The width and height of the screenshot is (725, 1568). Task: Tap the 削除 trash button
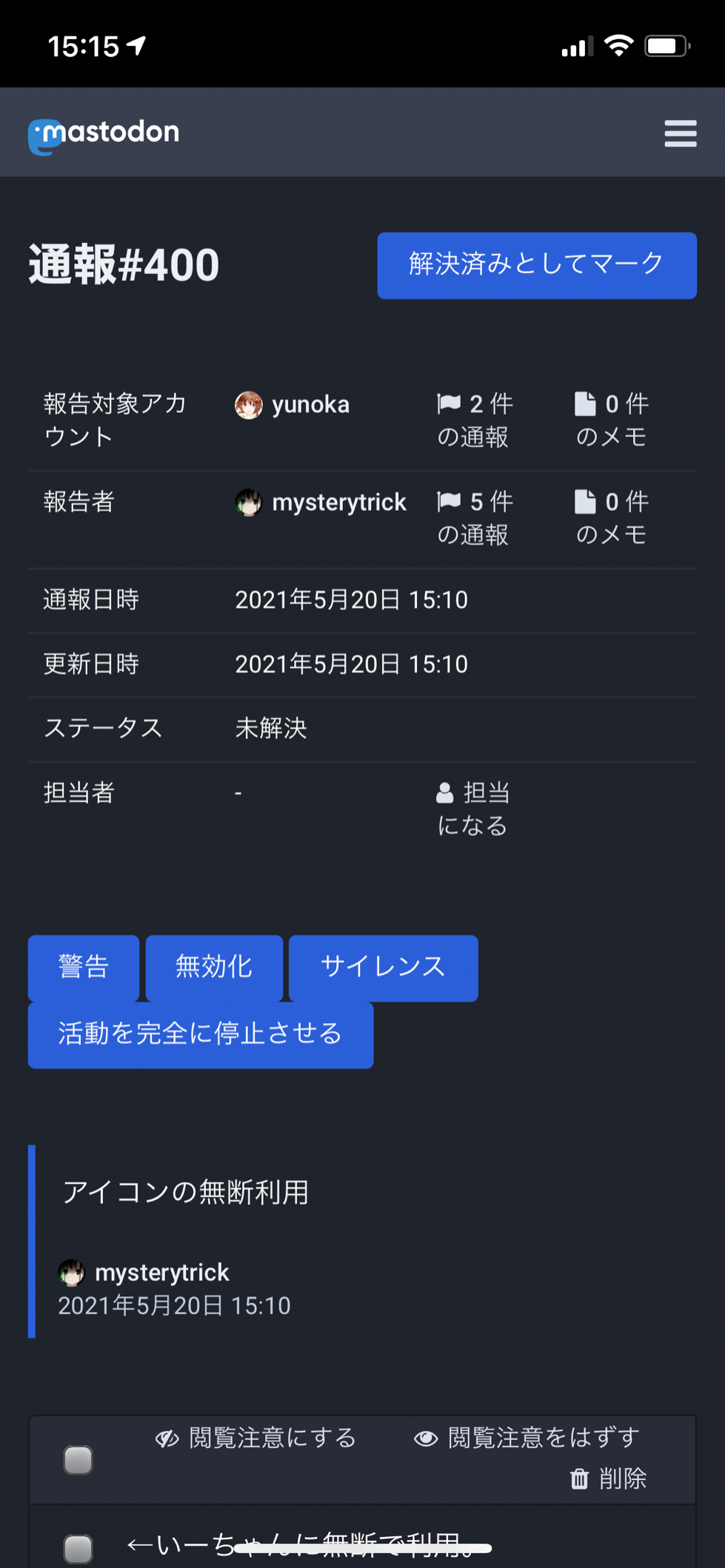click(608, 1479)
